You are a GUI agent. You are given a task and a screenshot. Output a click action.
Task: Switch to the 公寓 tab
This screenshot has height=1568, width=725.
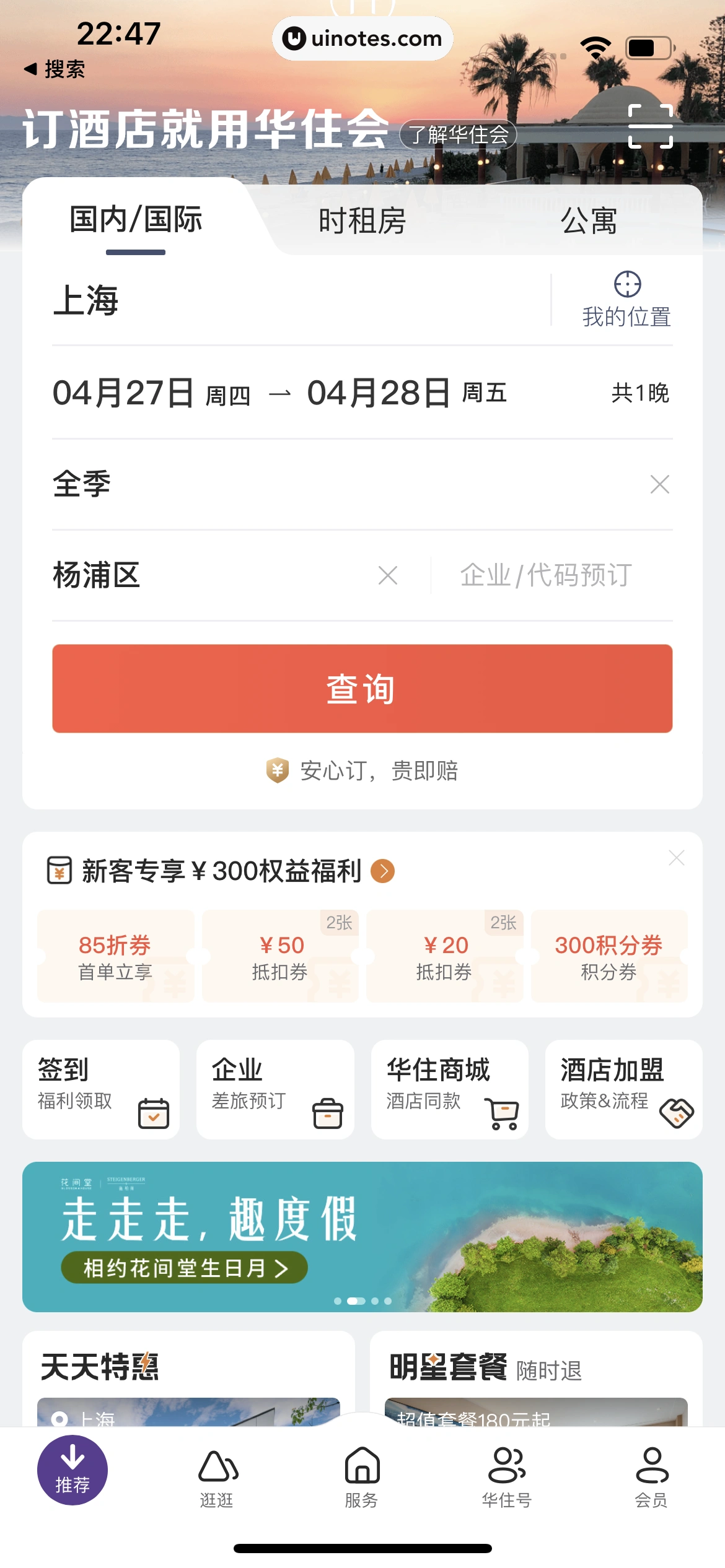[x=589, y=221]
